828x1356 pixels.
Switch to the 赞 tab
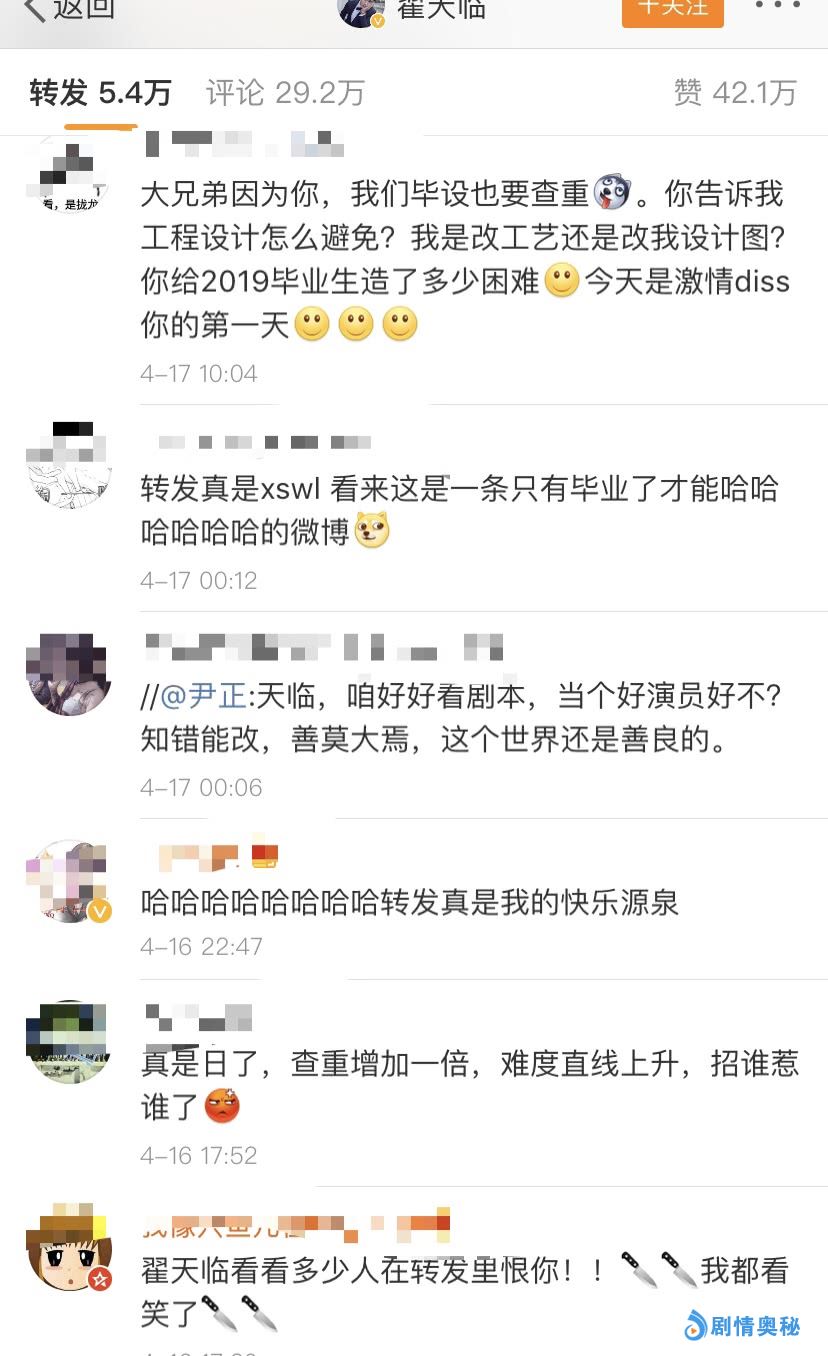point(735,93)
